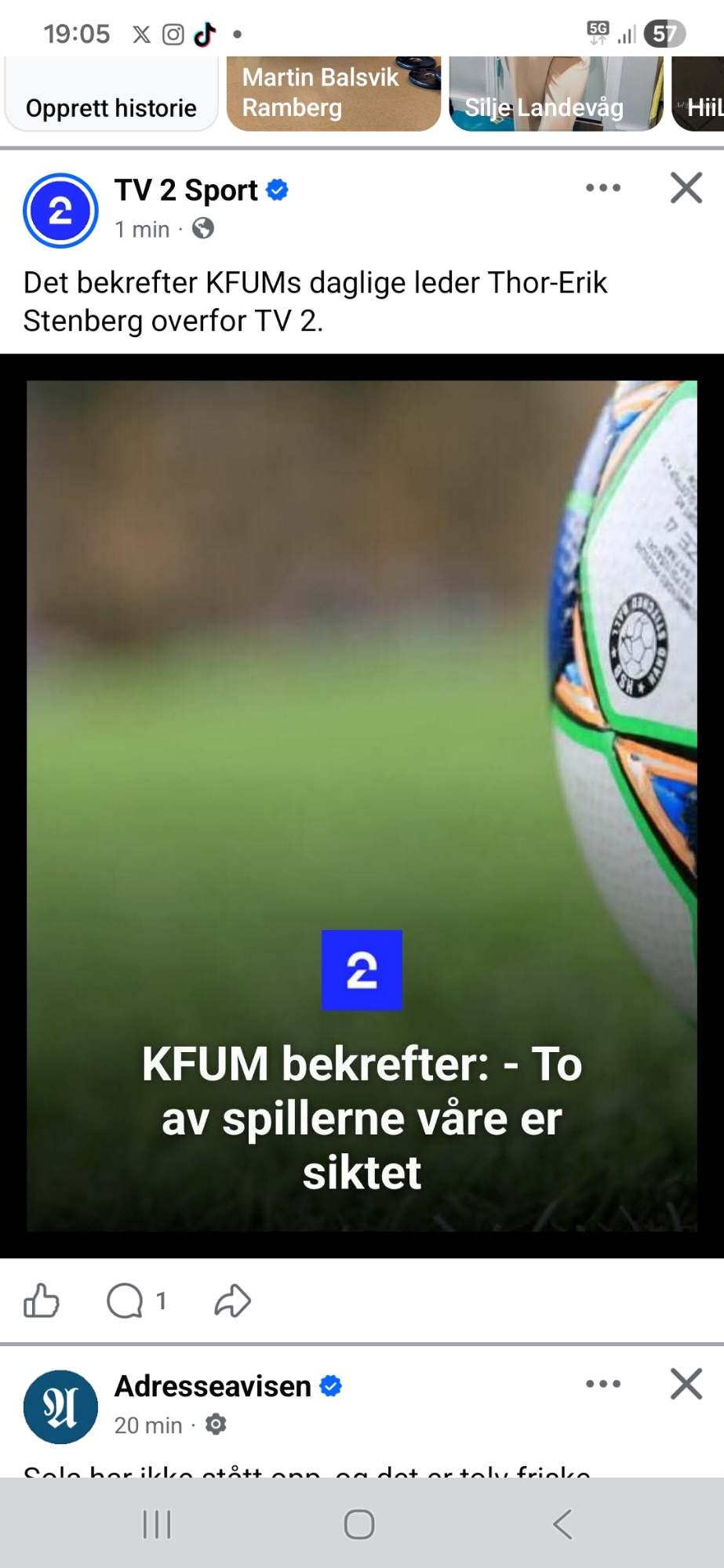Like the TV 2 Sport post

tap(42, 1301)
